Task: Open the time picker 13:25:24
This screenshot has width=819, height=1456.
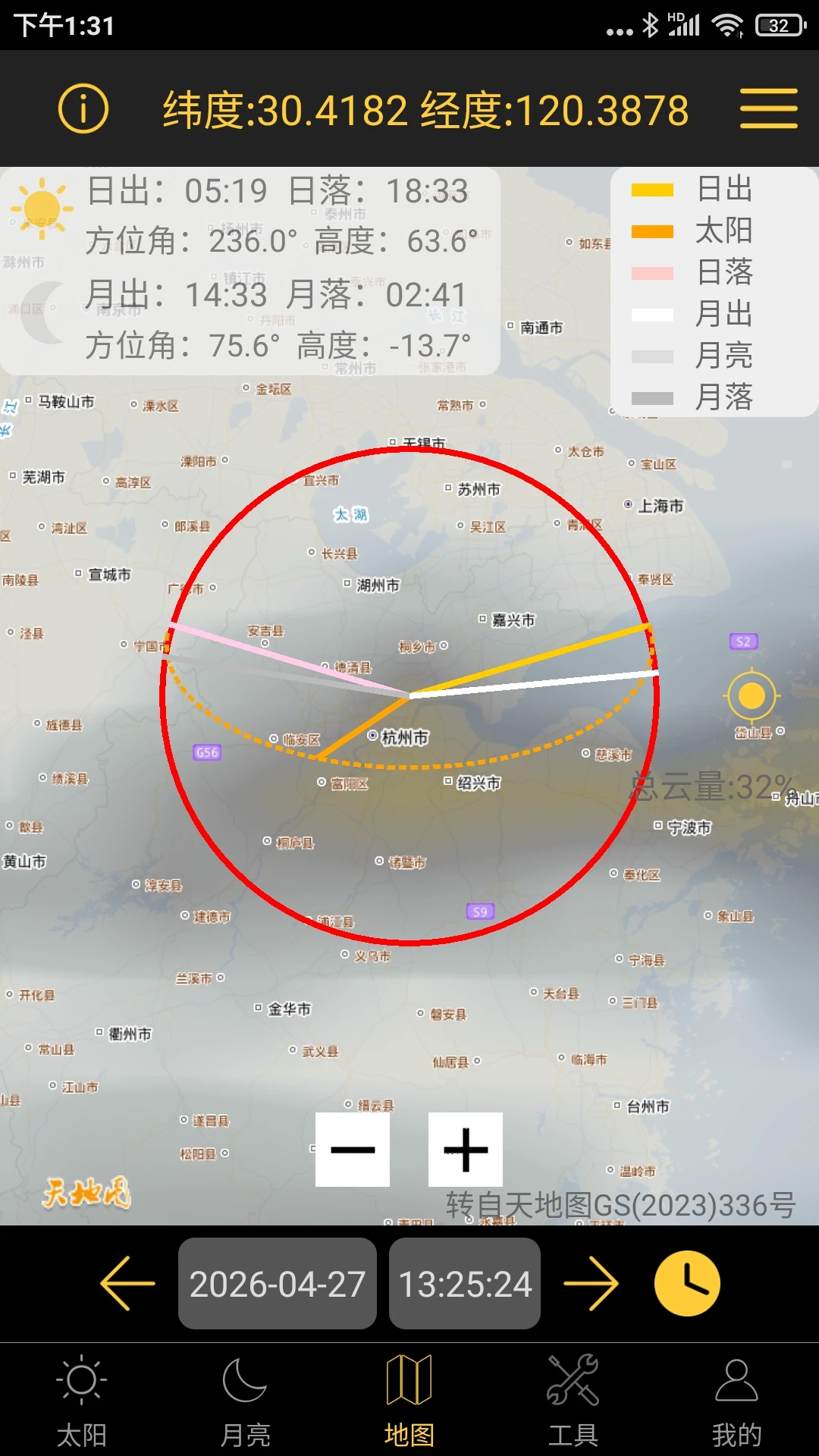Action: [465, 1284]
